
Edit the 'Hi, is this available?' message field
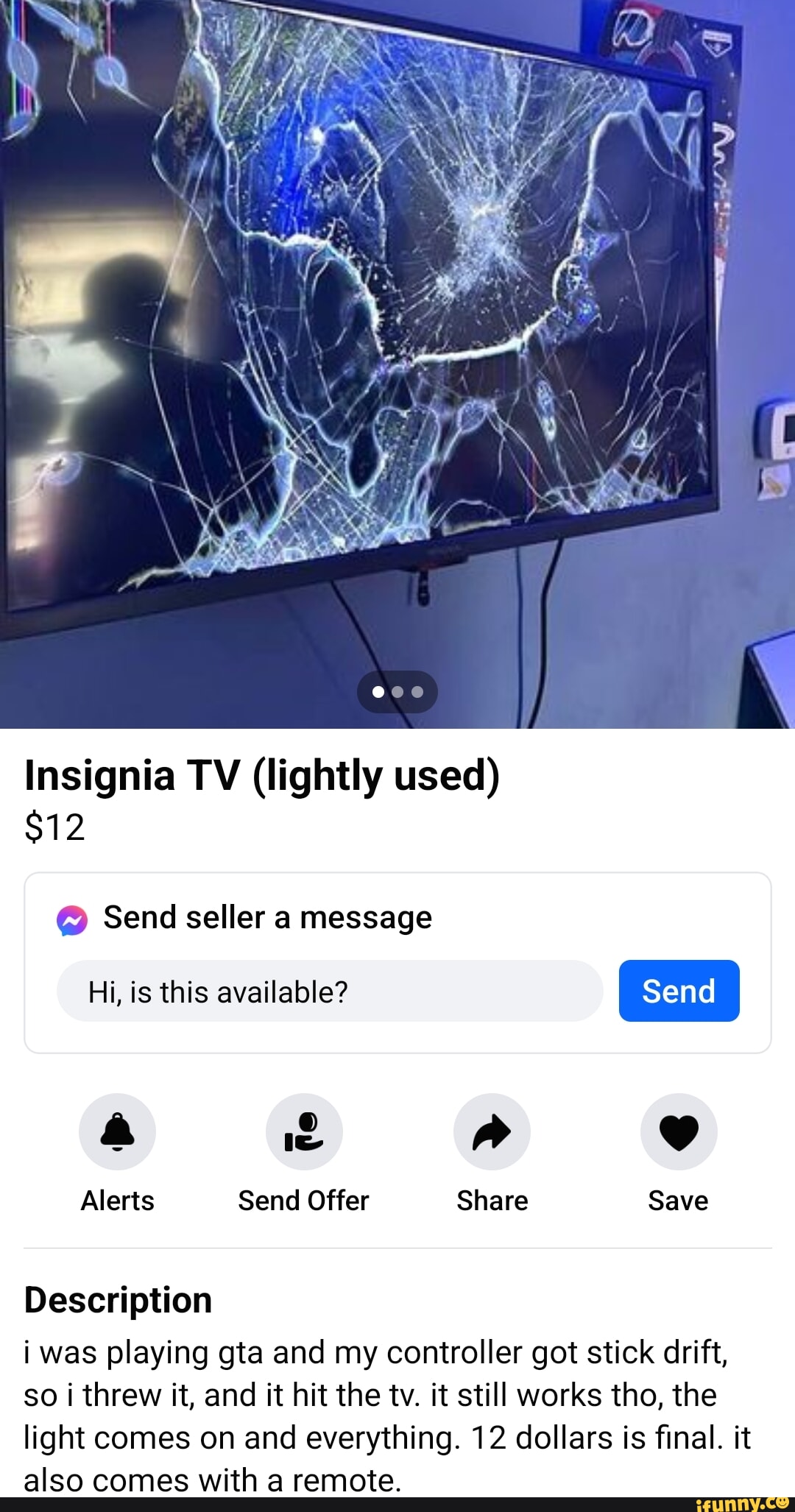point(329,991)
